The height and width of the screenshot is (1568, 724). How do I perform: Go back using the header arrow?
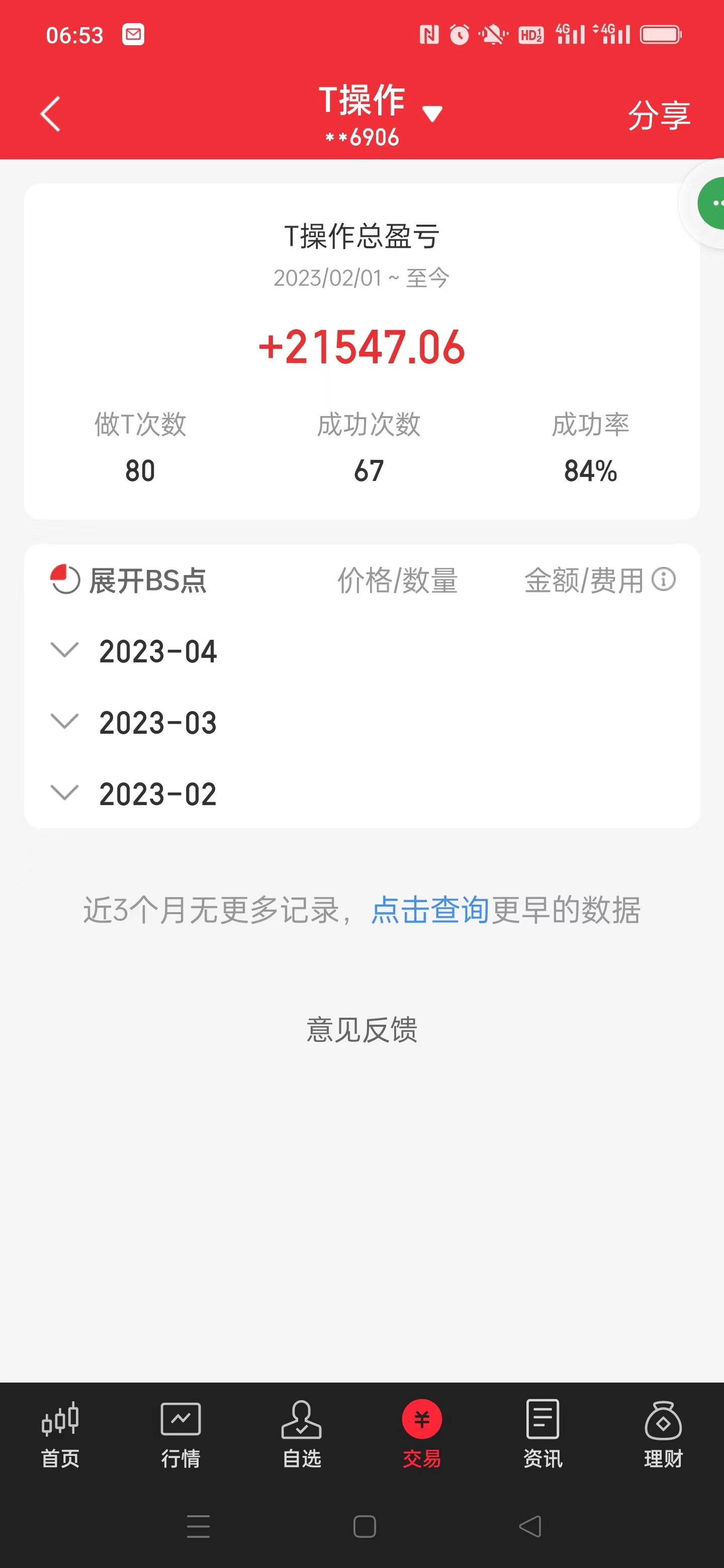click(x=50, y=114)
